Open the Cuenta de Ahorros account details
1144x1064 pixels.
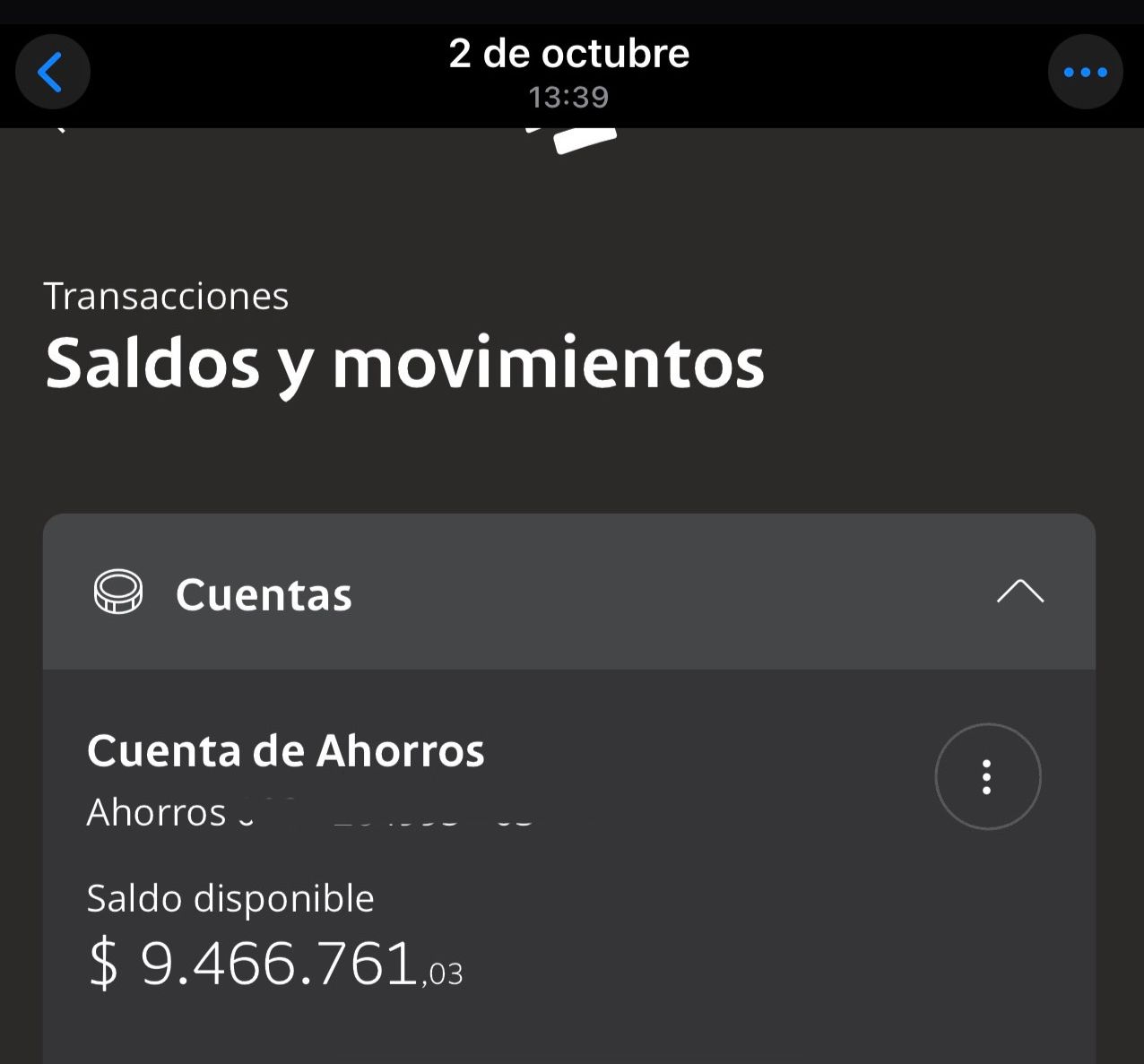(285, 751)
